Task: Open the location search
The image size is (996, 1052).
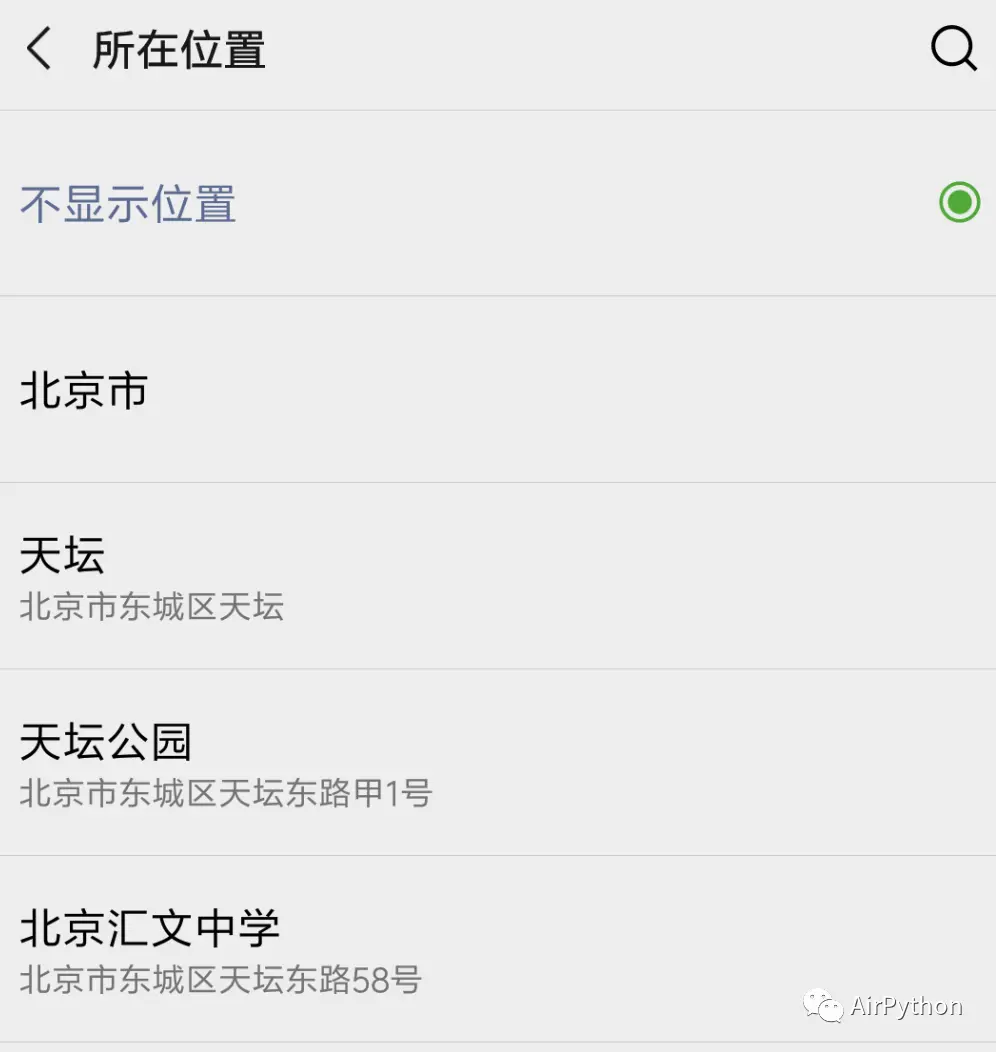Action: (952, 48)
